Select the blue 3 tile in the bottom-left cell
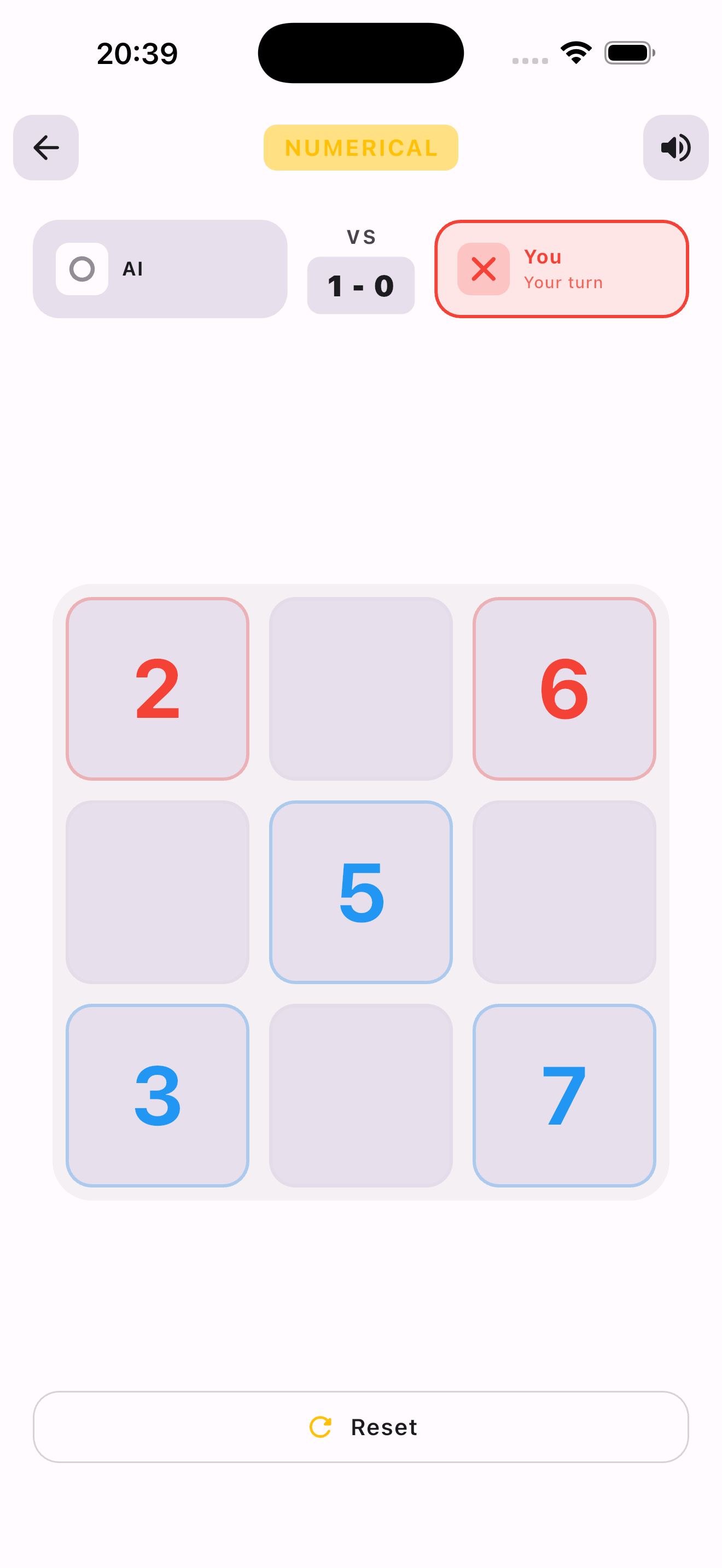The image size is (722, 1568). (158, 1096)
